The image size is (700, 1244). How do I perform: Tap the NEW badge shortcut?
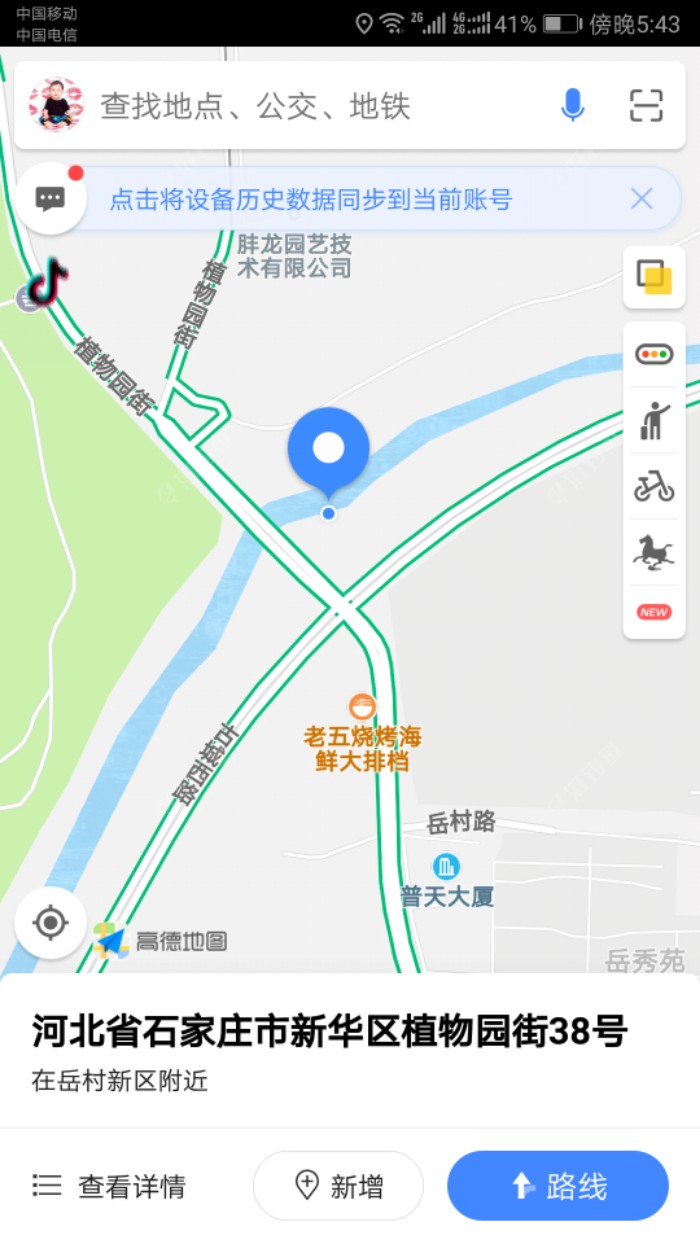[x=654, y=611]
